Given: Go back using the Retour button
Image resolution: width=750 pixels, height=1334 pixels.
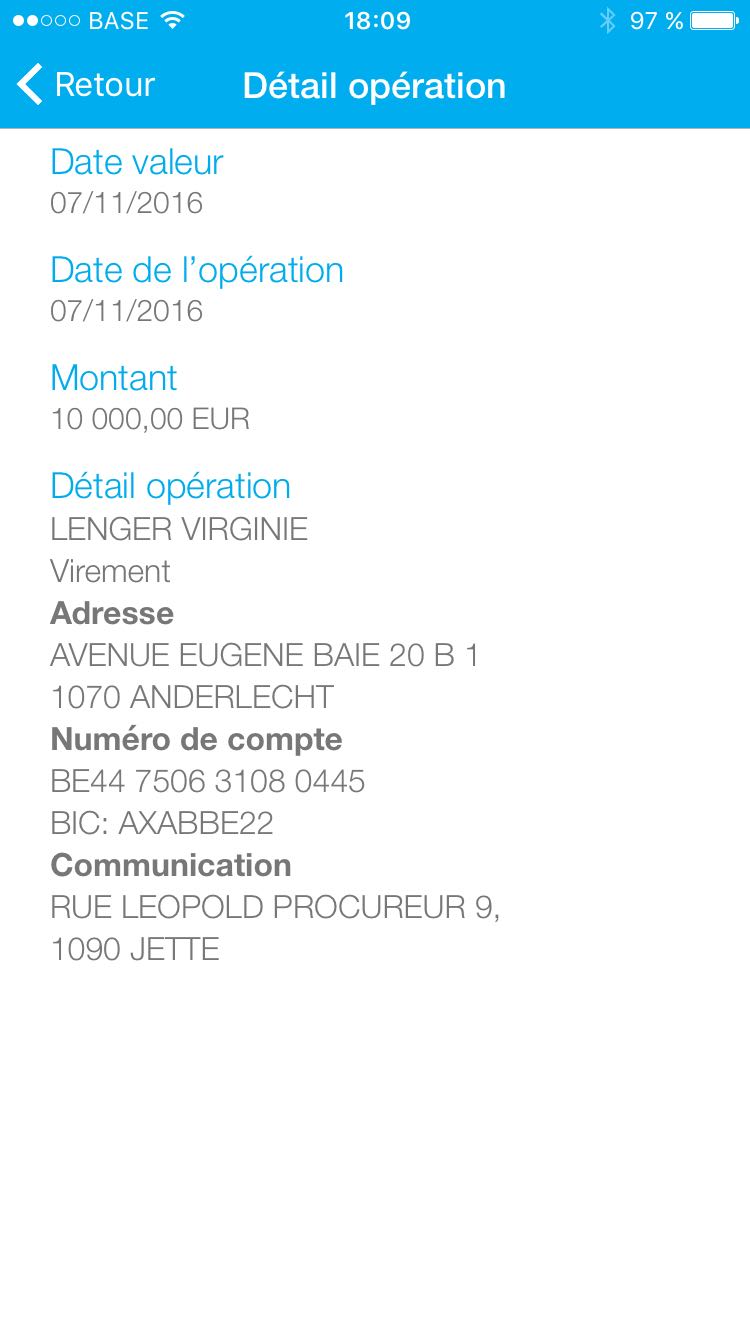Looking at the screenshot, I should [x=86, y=85].
